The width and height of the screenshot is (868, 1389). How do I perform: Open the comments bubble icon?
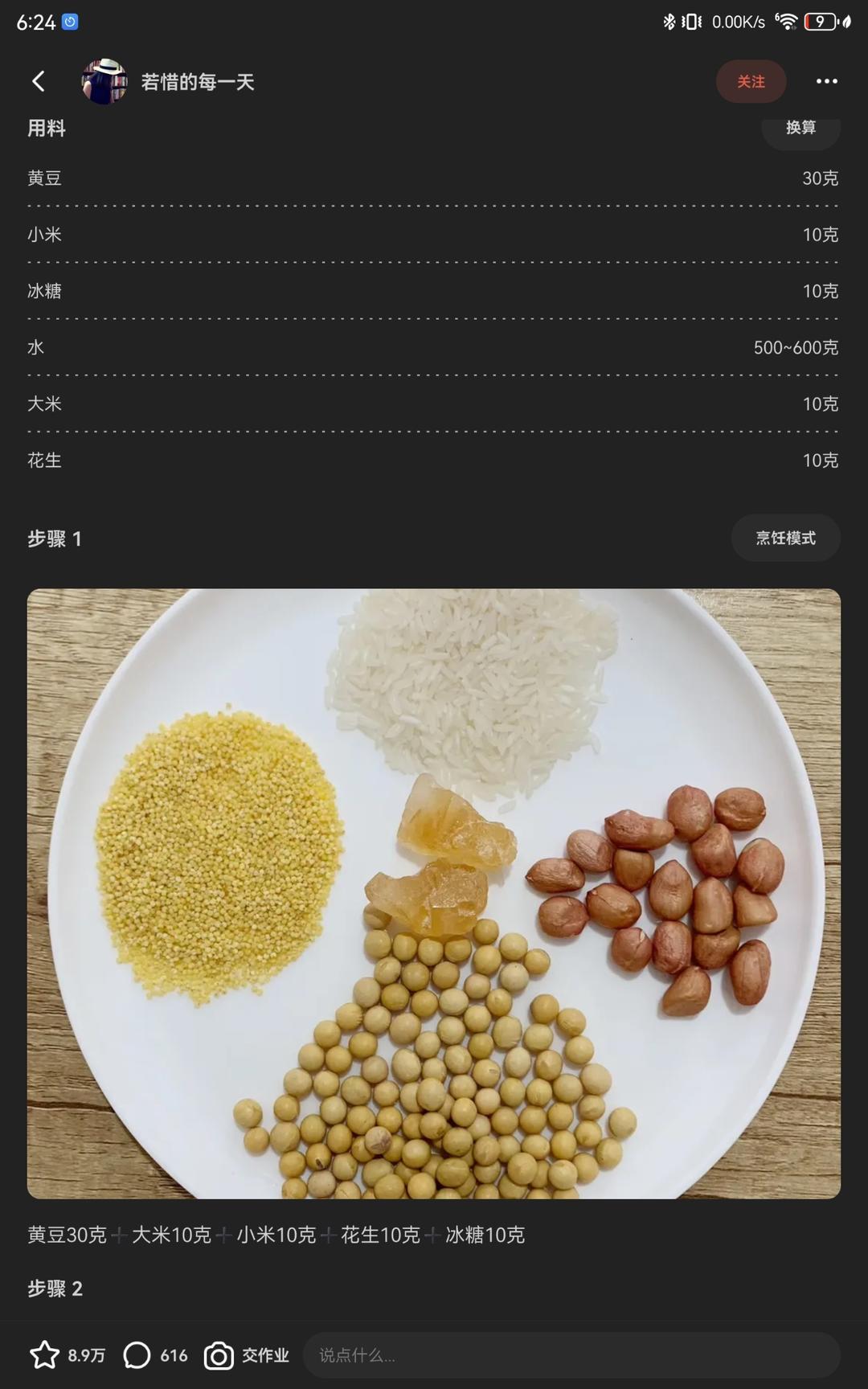click(137, 1355)
